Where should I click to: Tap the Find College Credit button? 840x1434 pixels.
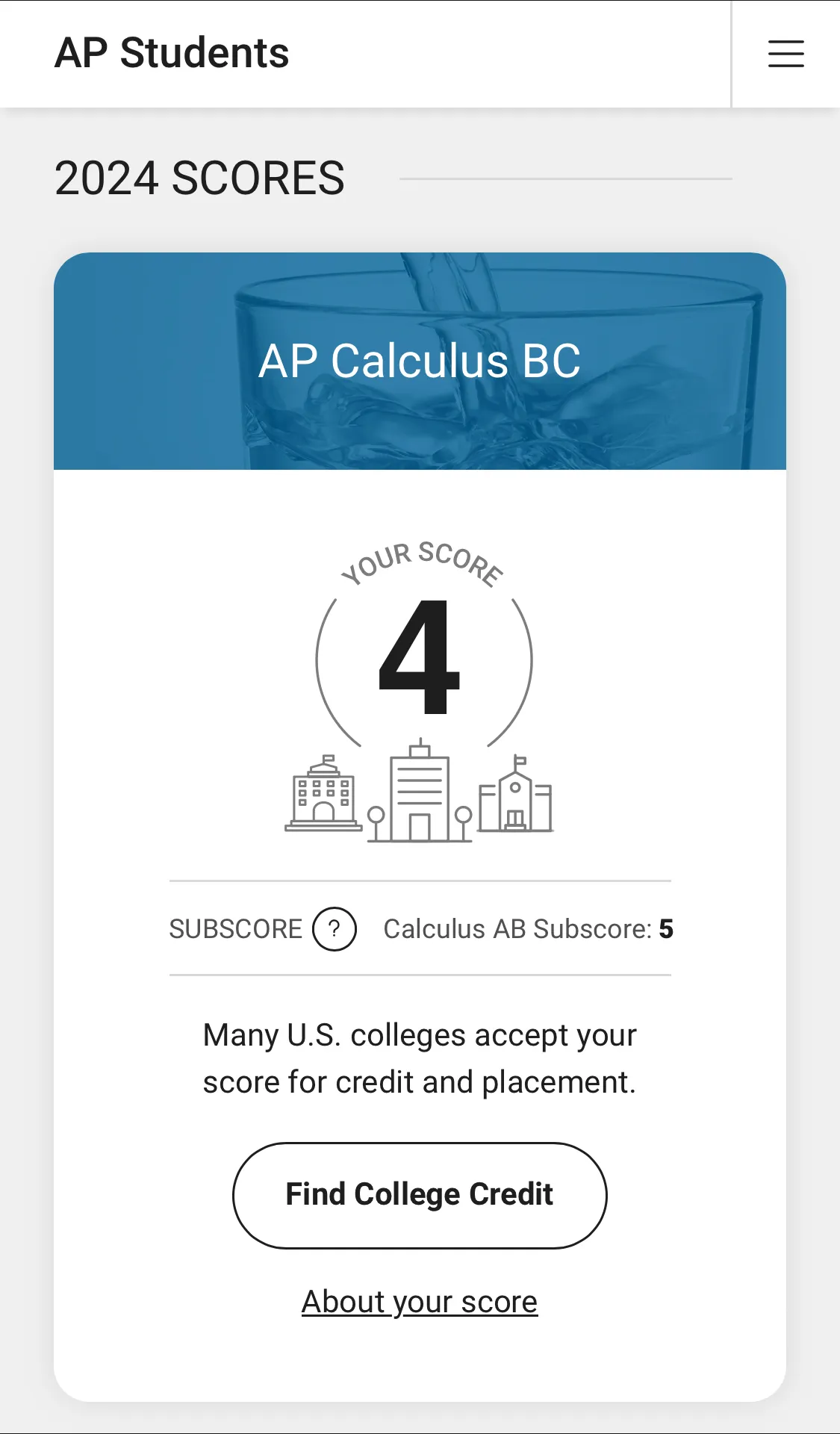(420, 1195)
